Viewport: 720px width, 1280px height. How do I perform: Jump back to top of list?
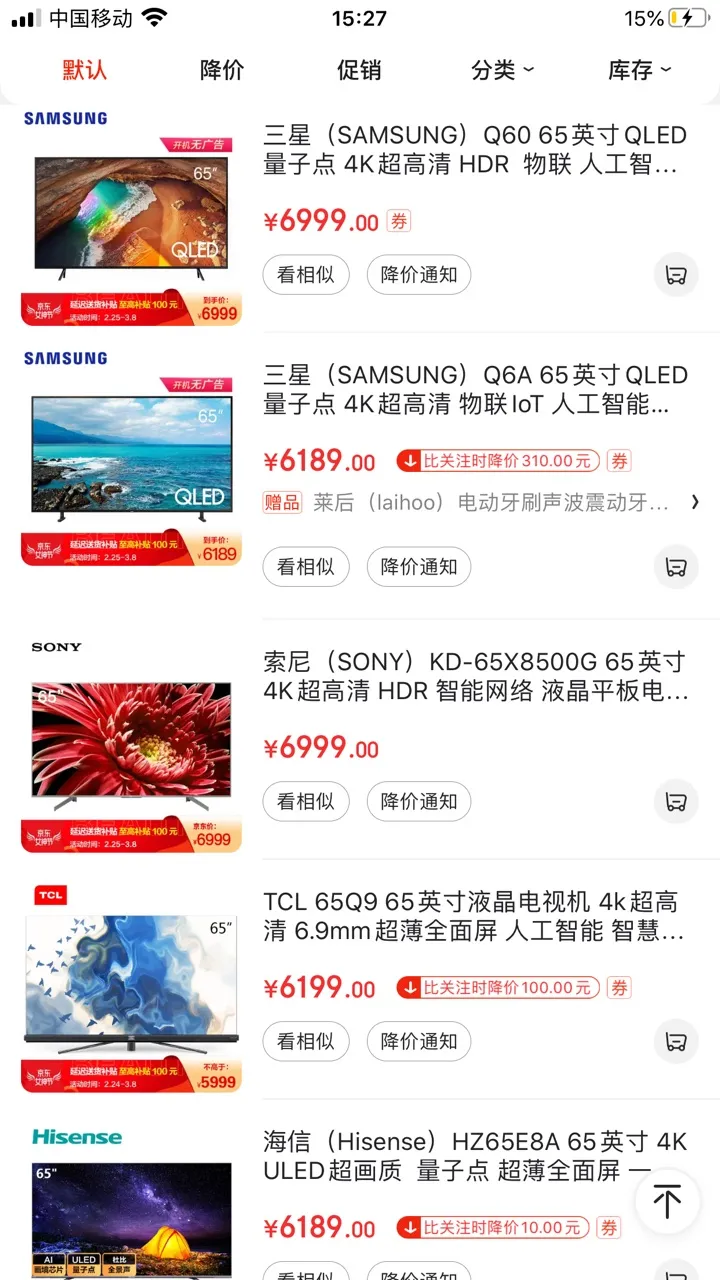pos(667,1201)
